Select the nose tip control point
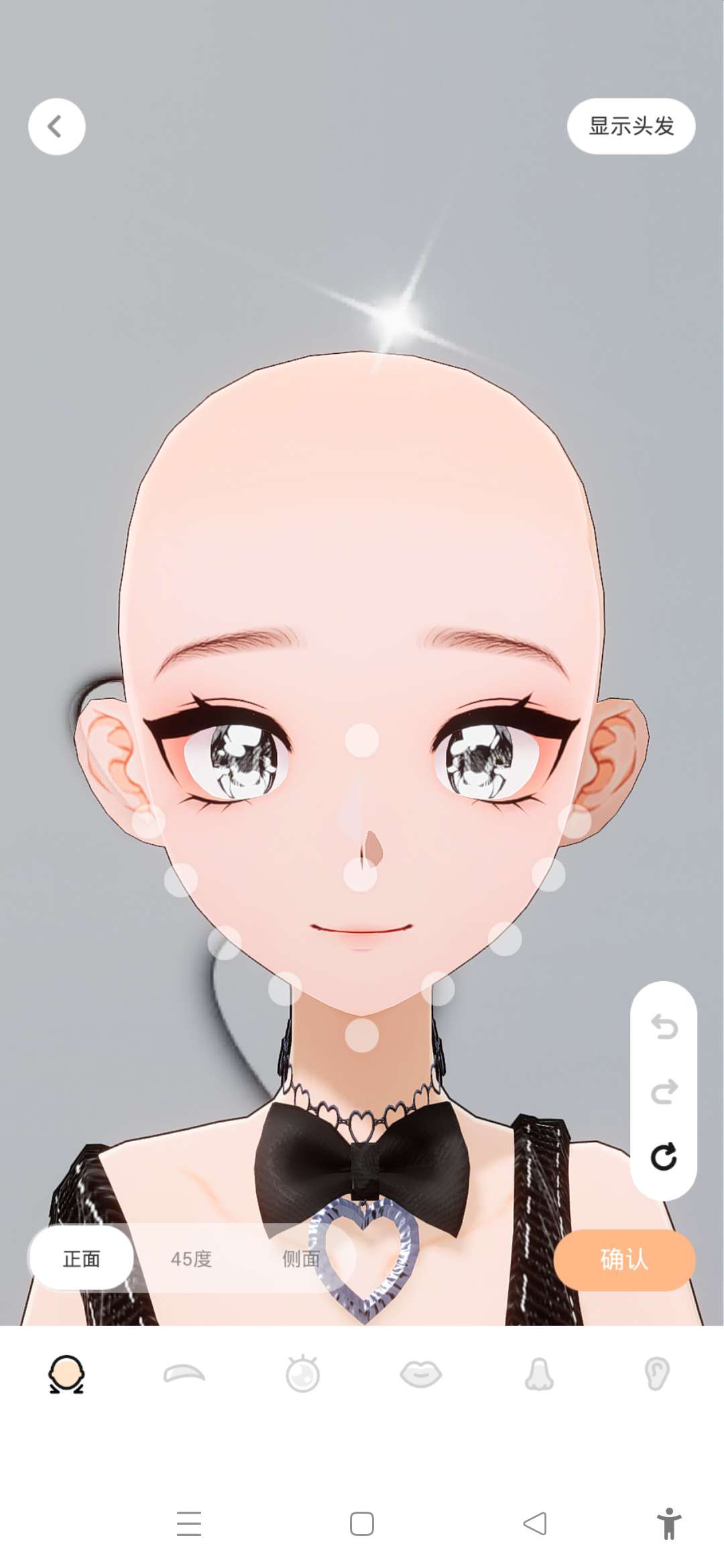Image resolution: width=724 pixels, height=1568 pixels. tap(361, 874)
